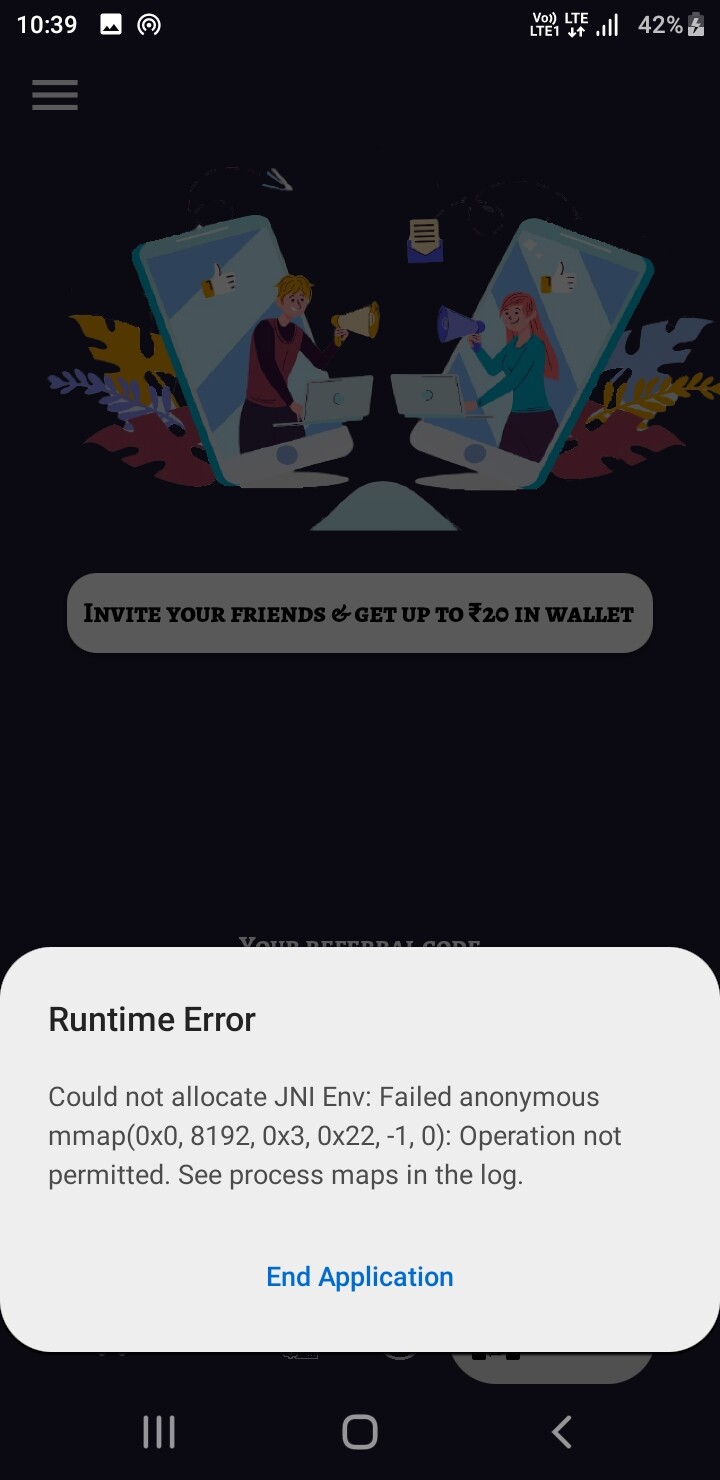Go back with the system back button
720x1480 pixels.
(x=562, y=1432)
